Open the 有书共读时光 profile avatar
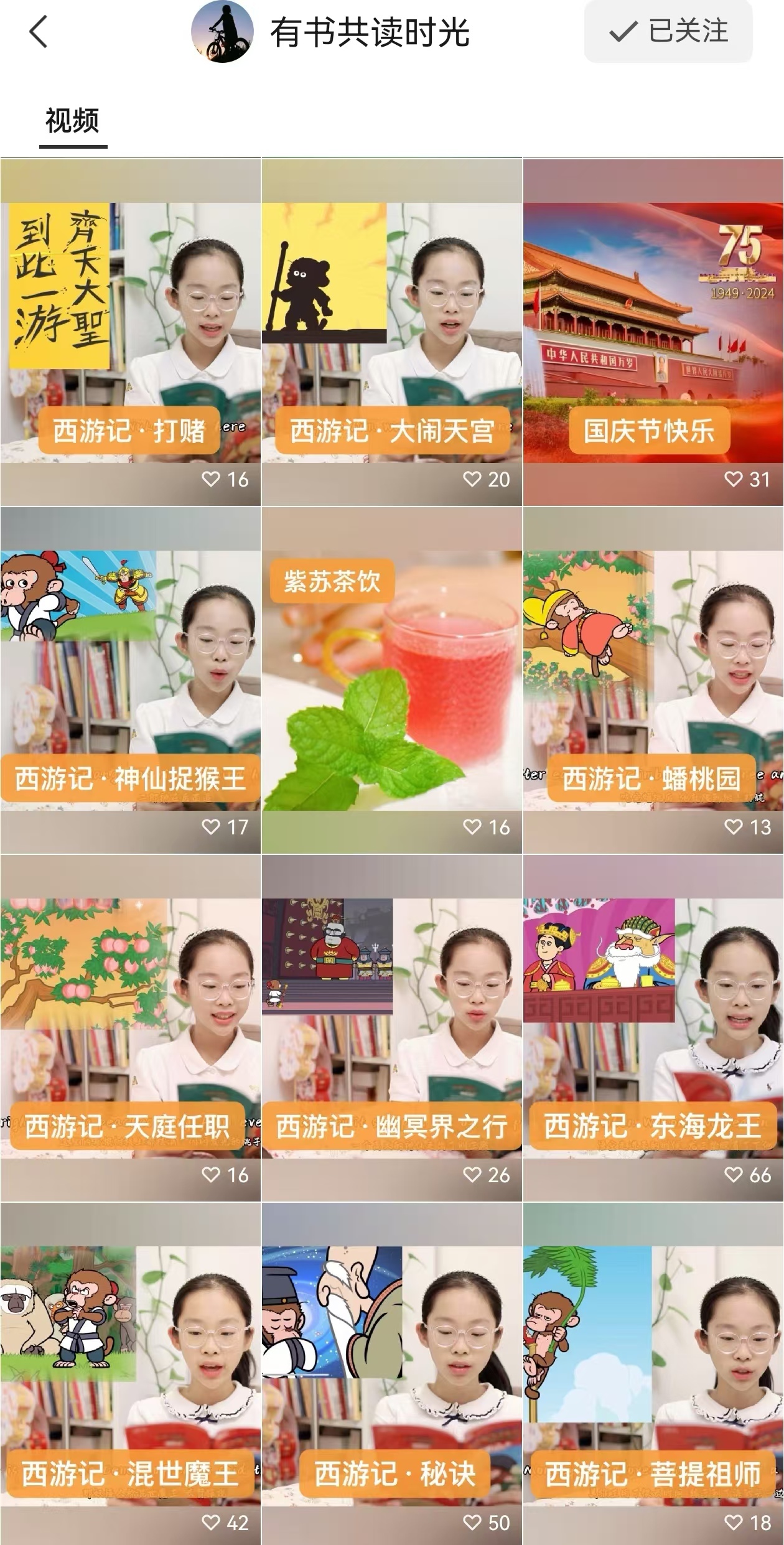784x1545 pixels. tap(222, 32)
